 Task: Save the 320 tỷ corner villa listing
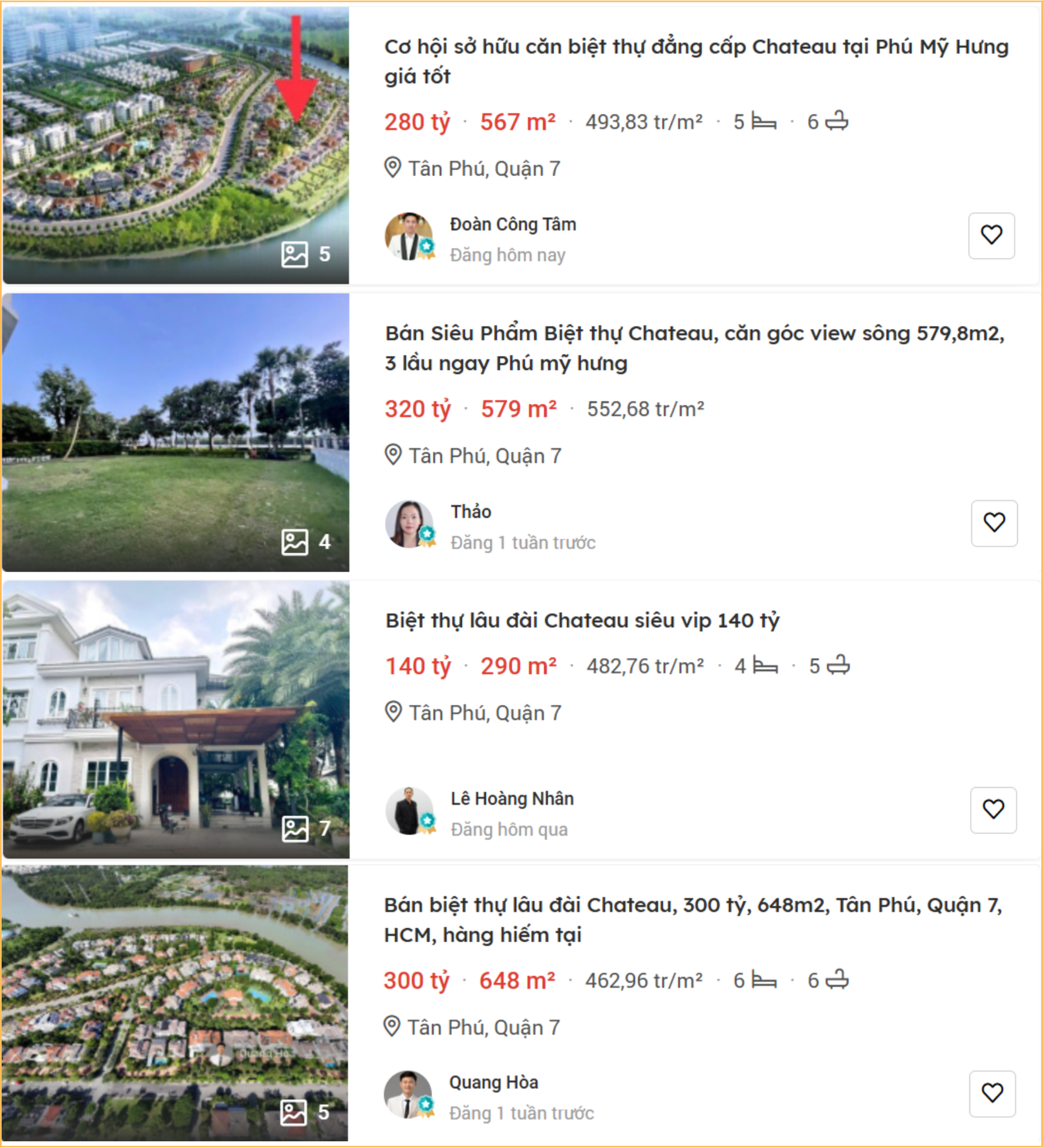[994, 523]
